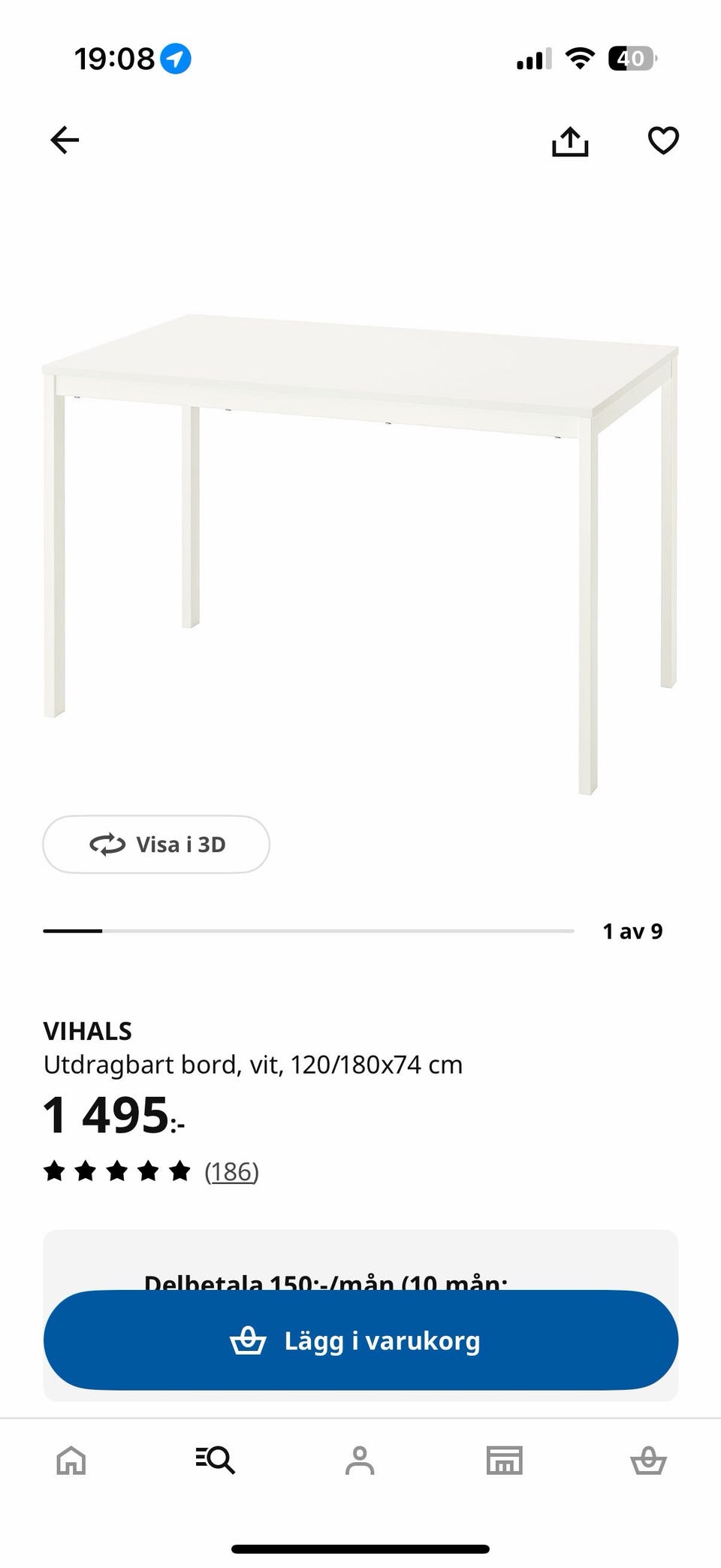721x1568 pixels.
Task: Share this VIHALS table product
Action: click(570, 140)
